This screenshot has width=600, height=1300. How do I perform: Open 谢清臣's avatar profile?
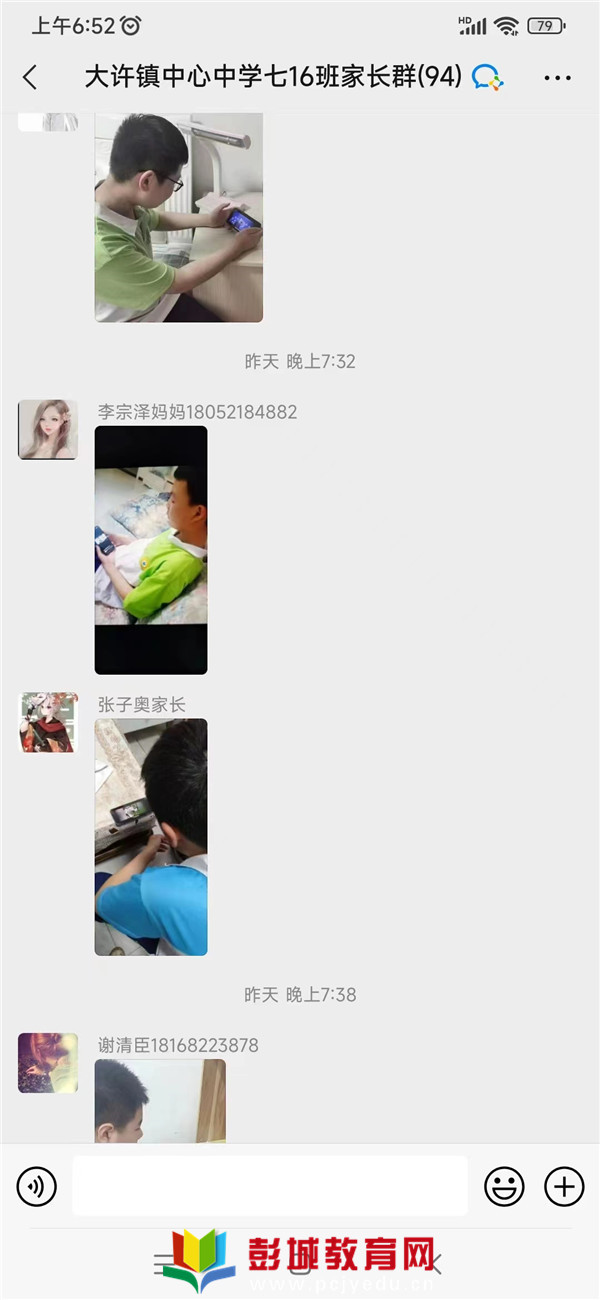click(x=48, y=1063)
